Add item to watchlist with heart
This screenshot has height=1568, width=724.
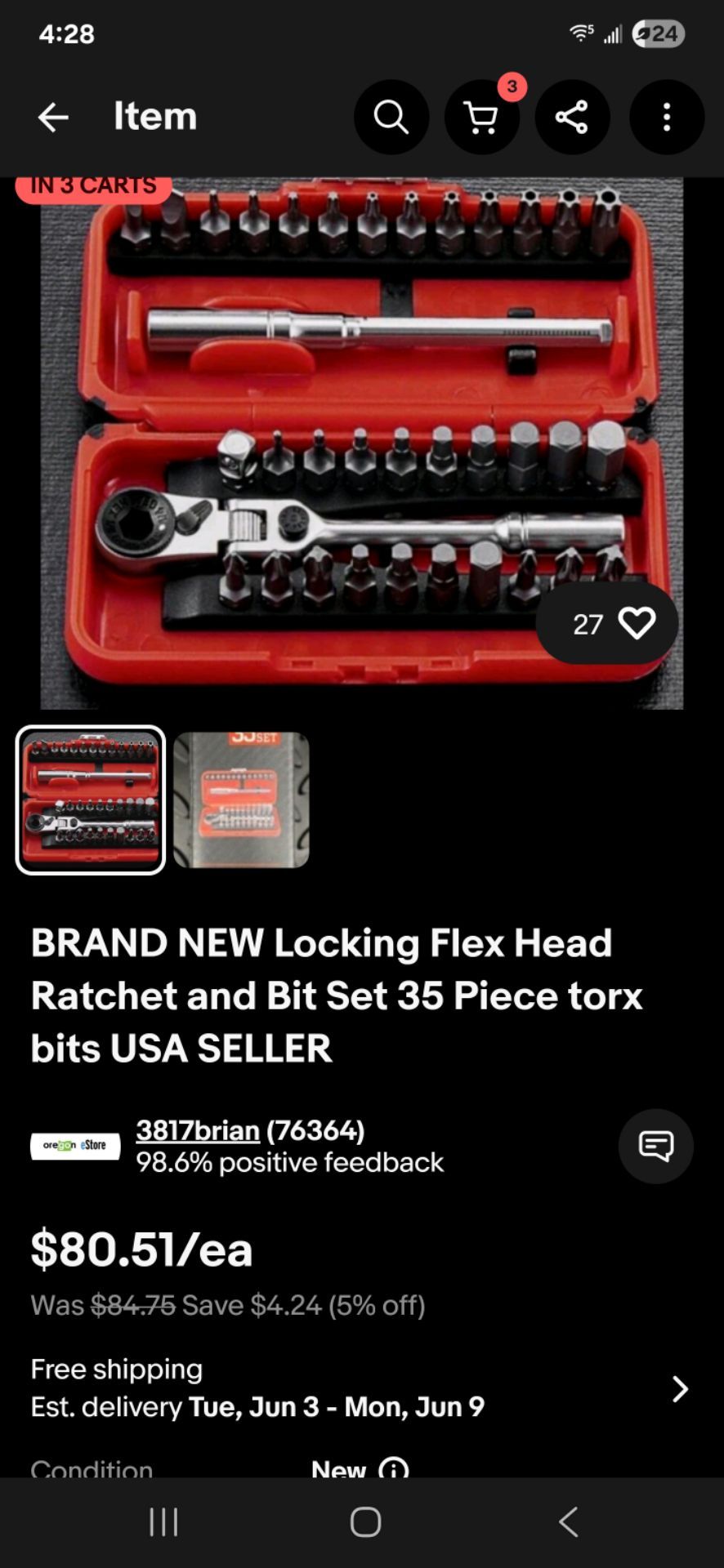click(x=607, y=623)
